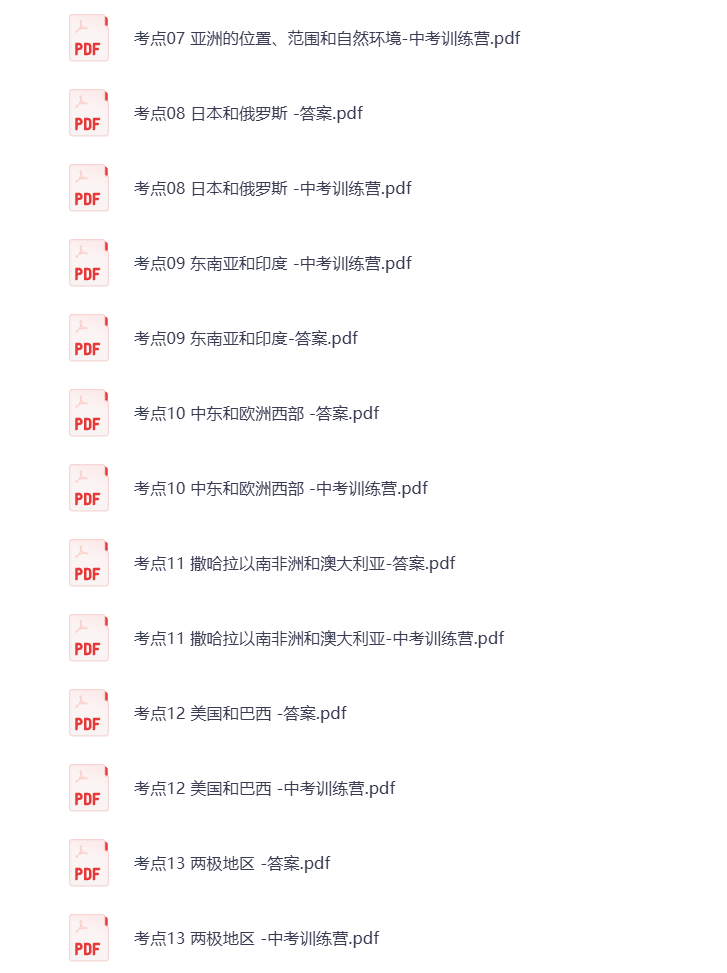Open 考点10 中东和欧洲西部 -答案.pdf
The image size is (727, 973).
click(256, 414)
